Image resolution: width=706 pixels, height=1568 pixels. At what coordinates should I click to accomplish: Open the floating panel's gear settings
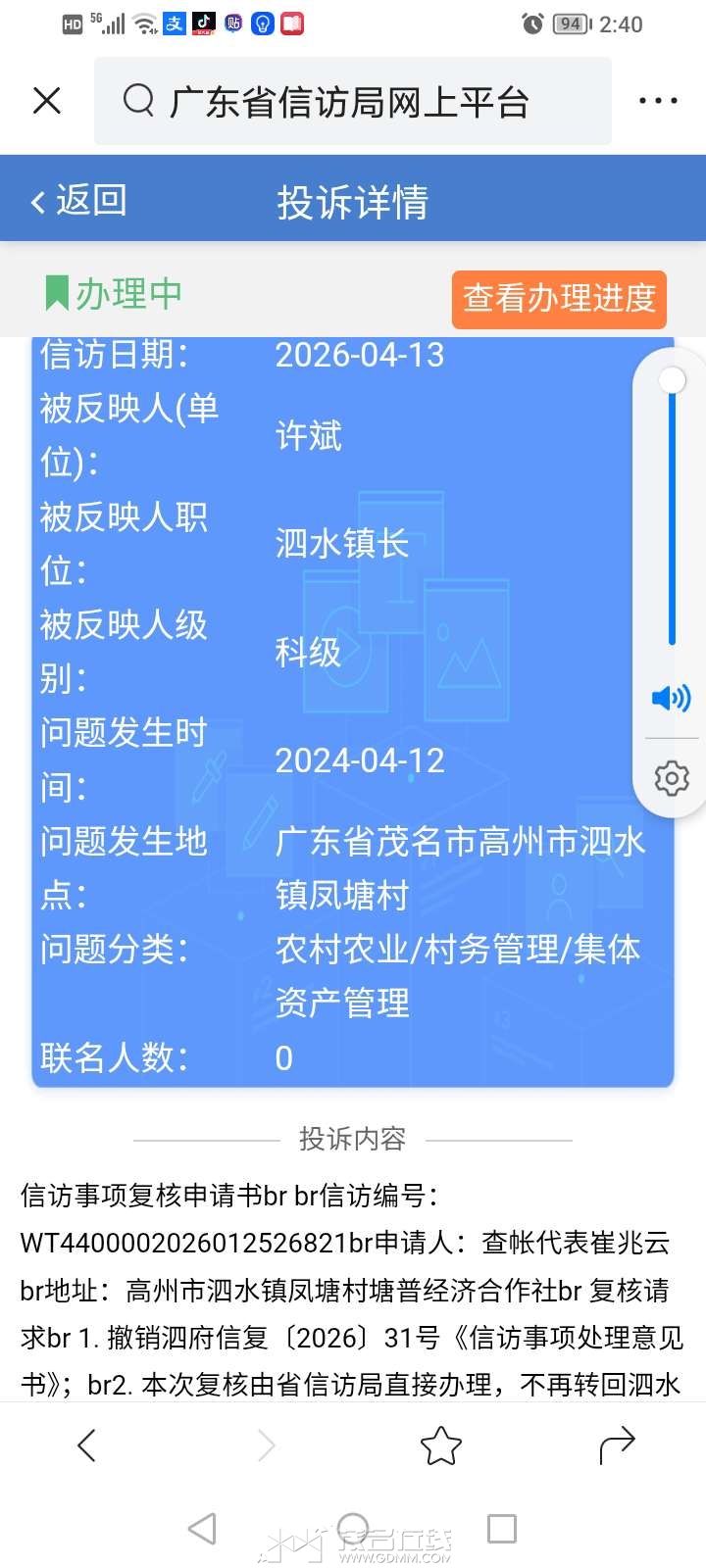click(x=672, y=778)
